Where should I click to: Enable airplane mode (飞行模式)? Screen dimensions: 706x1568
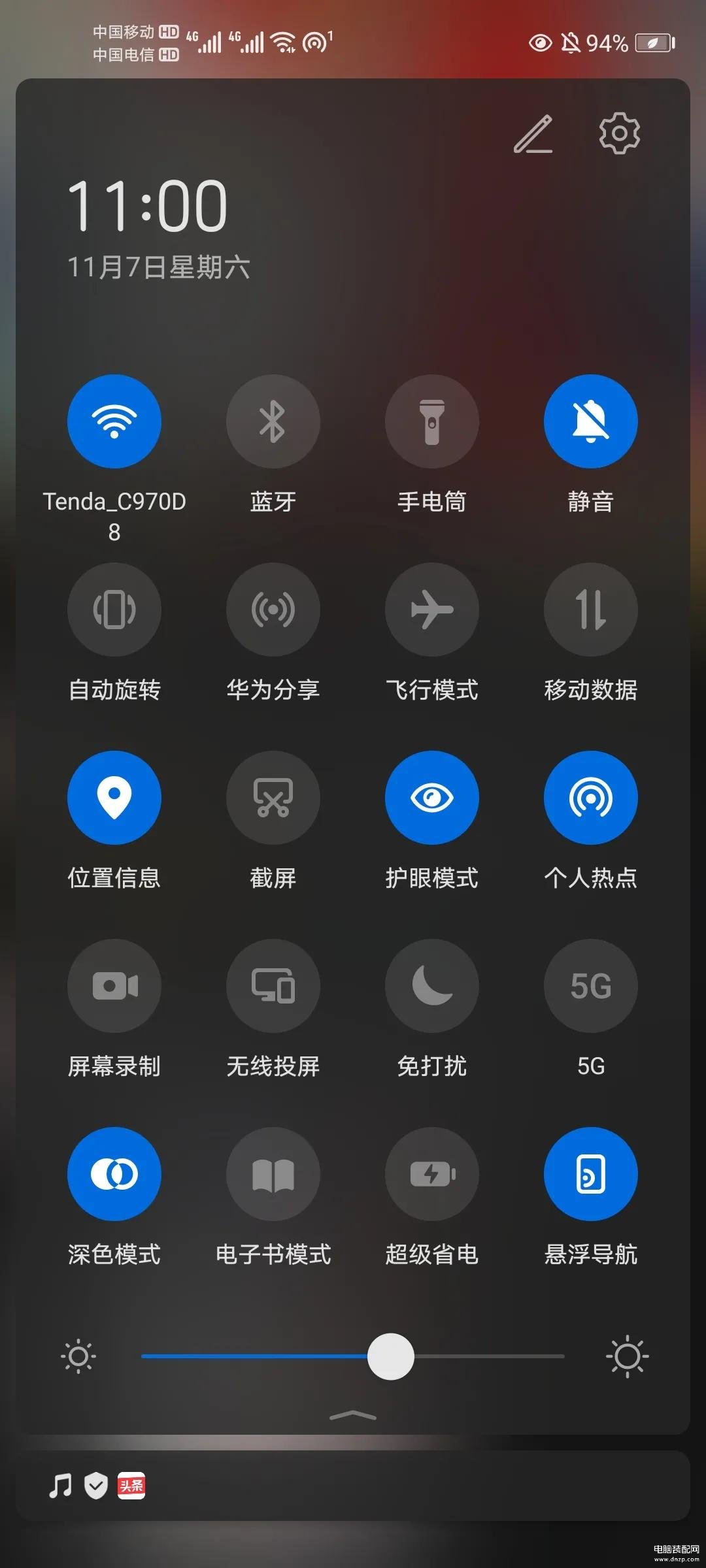coord(432,610)
